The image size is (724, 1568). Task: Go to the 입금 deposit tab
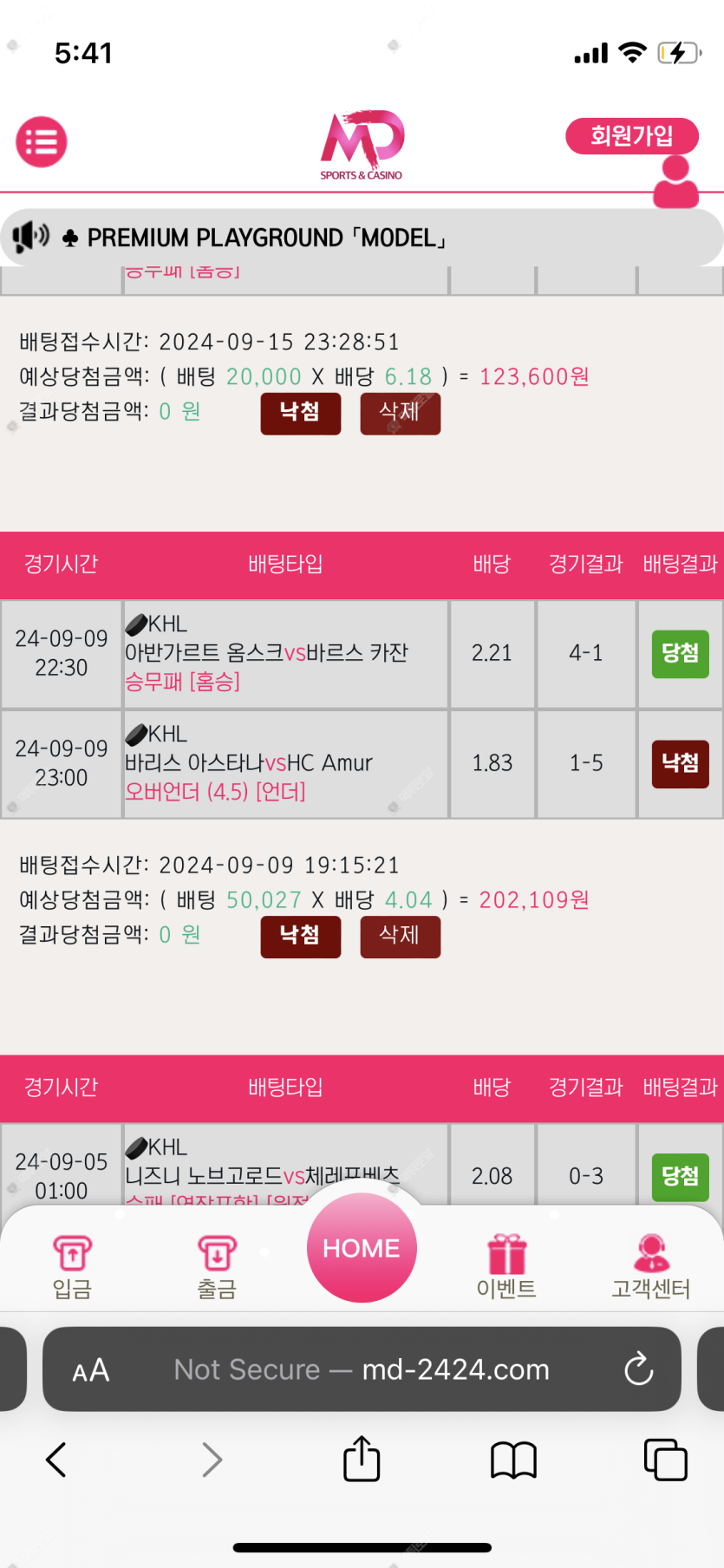(x=72, y=1266)
